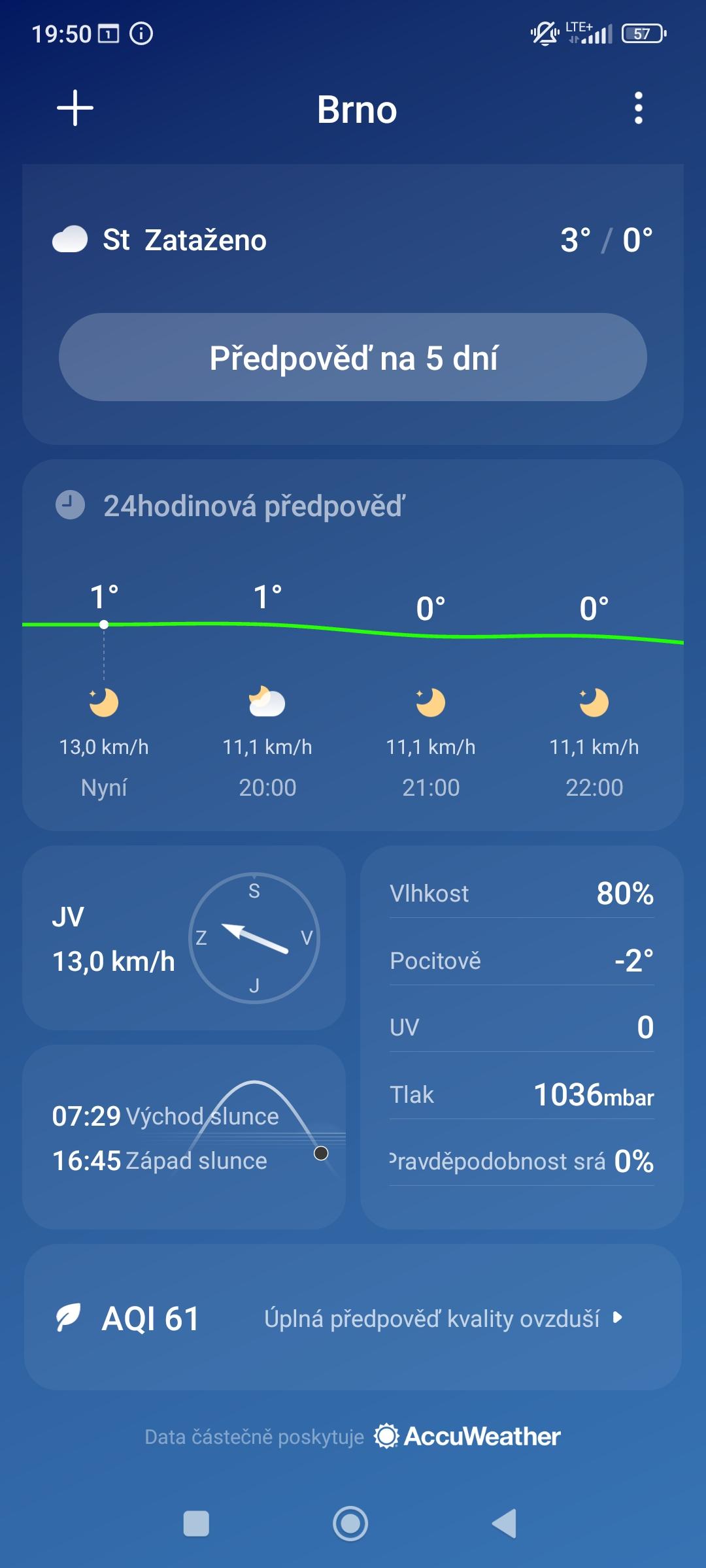Go to the home screen
Screen dimensions: 706x1568
pyautogui.click(x=350, y=1524)
